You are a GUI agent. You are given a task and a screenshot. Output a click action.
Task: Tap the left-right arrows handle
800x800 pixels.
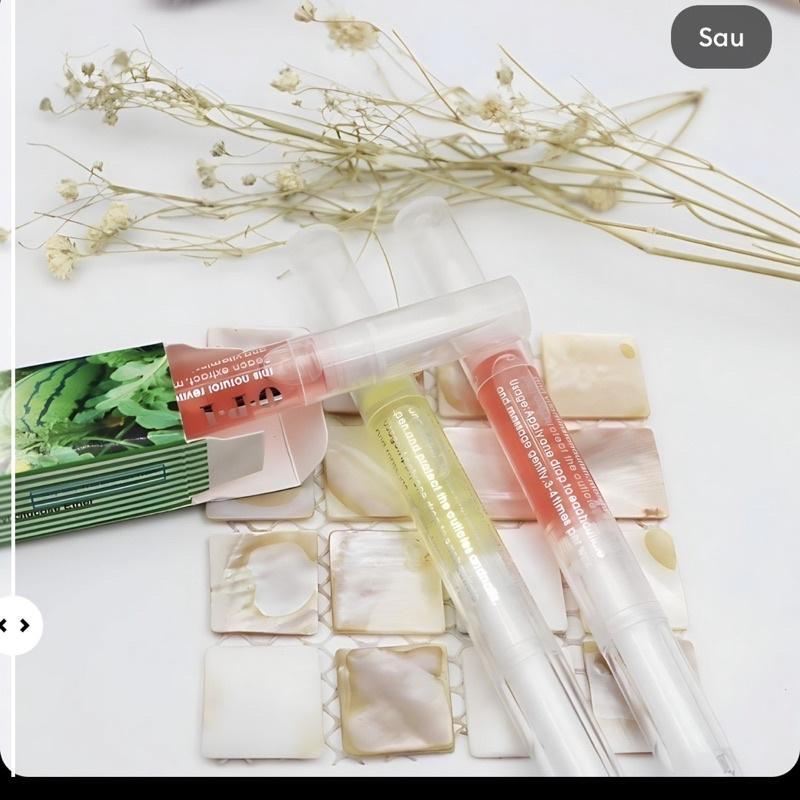click(x=16, y=626)
